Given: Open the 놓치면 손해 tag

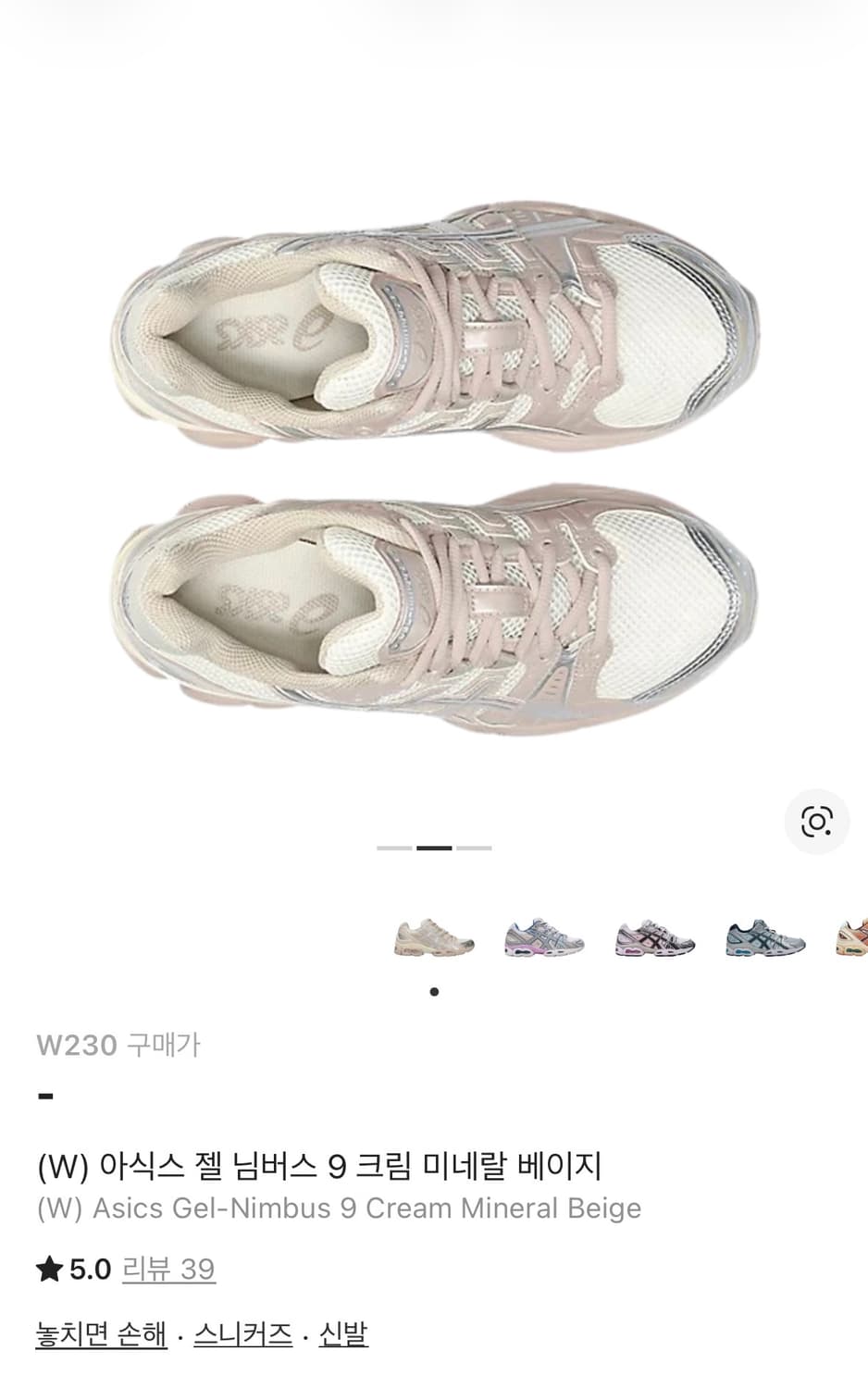Looking at the screenshot, I should coord(102,1334).
